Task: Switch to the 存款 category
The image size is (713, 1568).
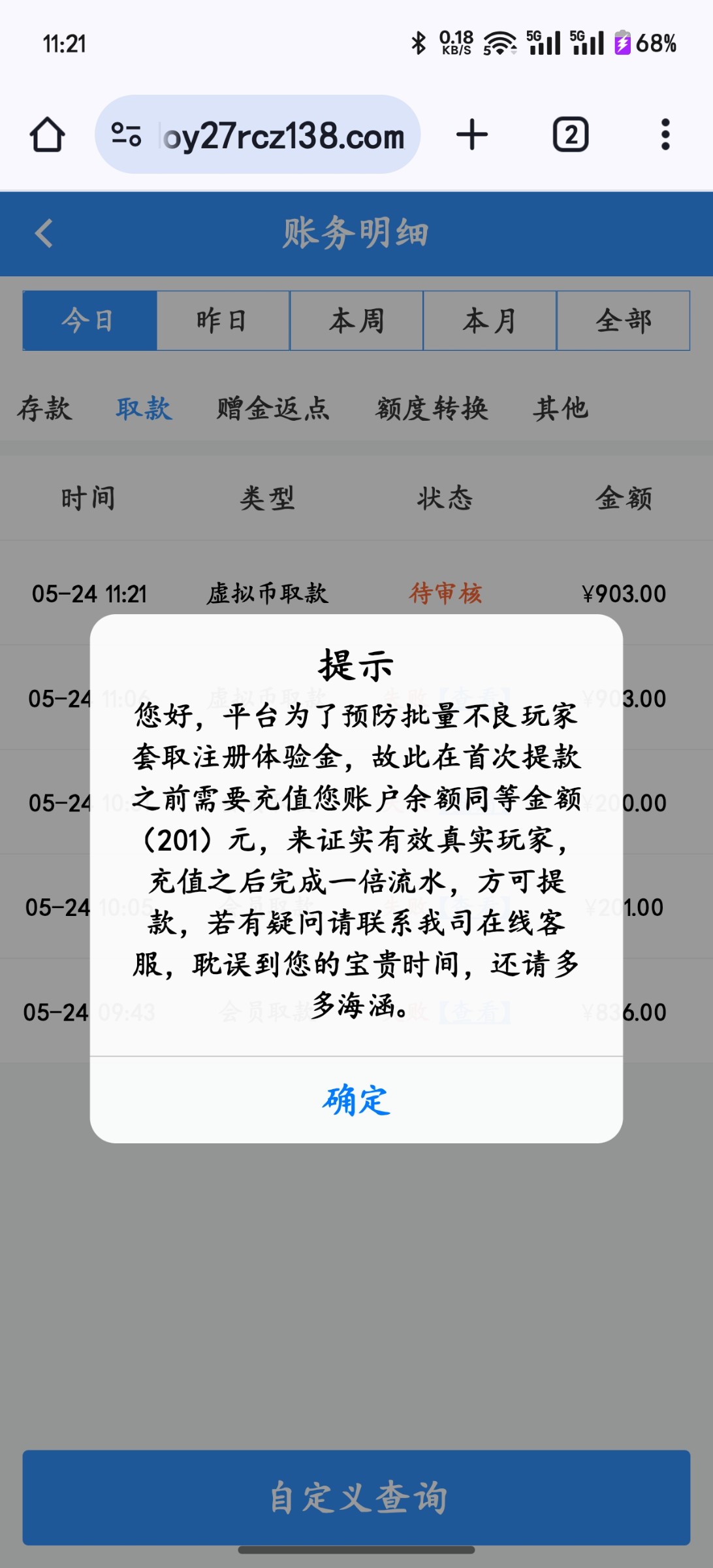Action: [44, 409]
